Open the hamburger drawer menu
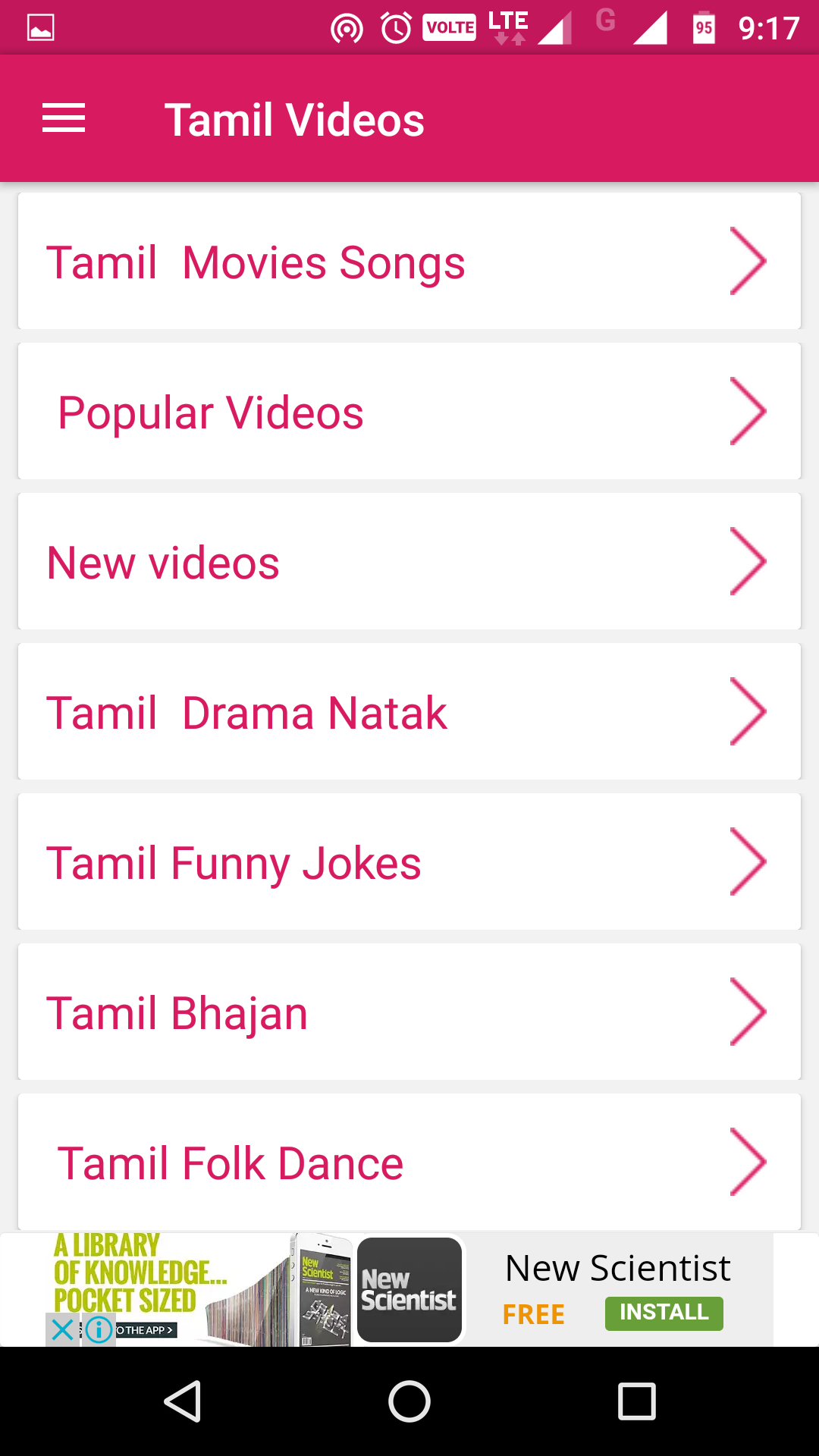The height and width of the screenshot is (1456, 819). 64,119
